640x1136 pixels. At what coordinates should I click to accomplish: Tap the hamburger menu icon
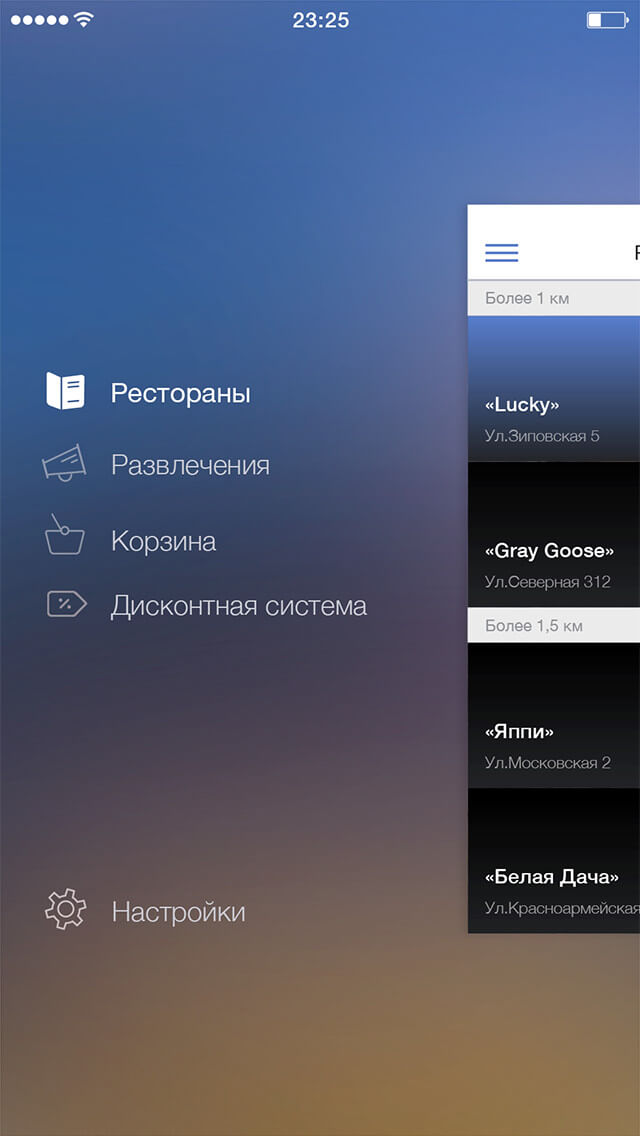pos(502,252)
